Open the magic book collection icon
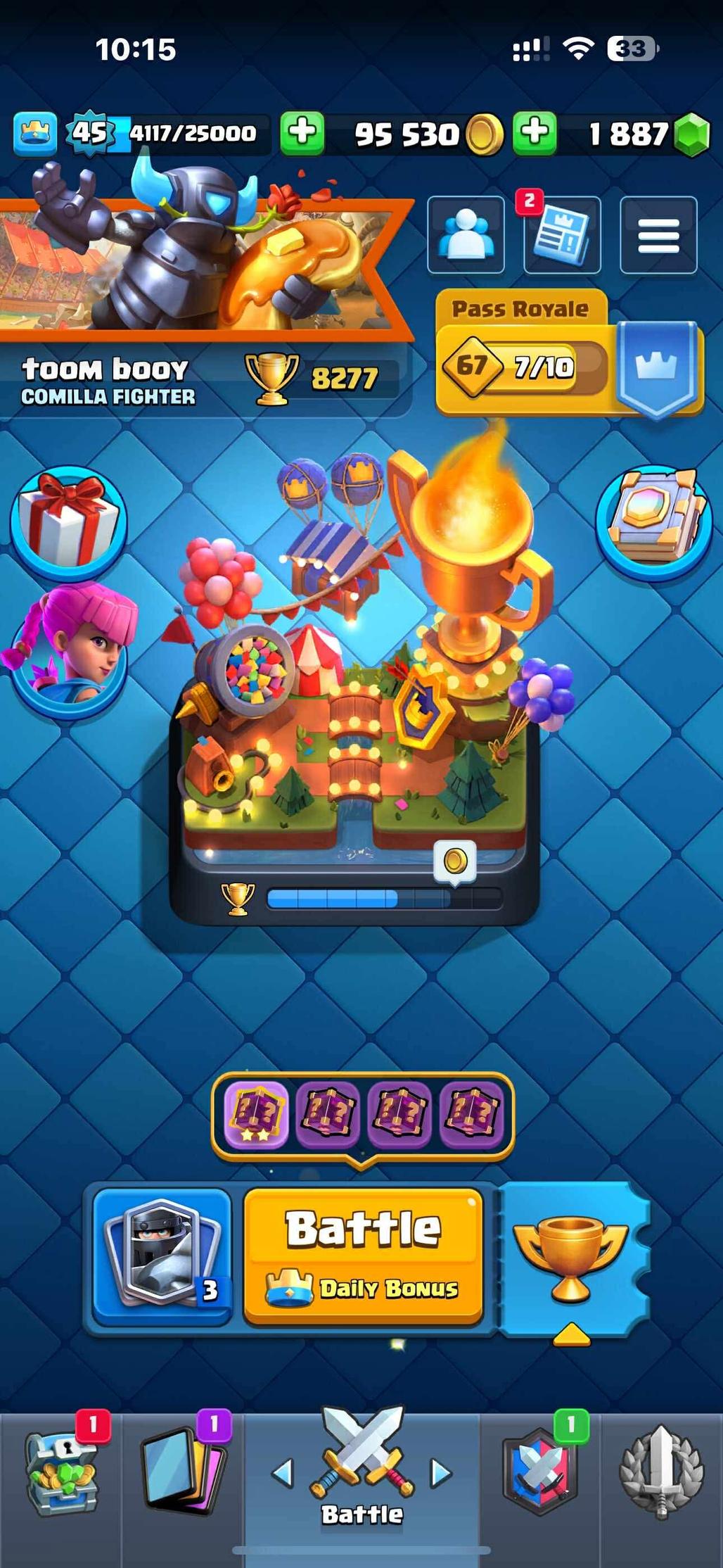Image resolution: width=723 pixels, height=1568 pixels. [x=654, y=522]
